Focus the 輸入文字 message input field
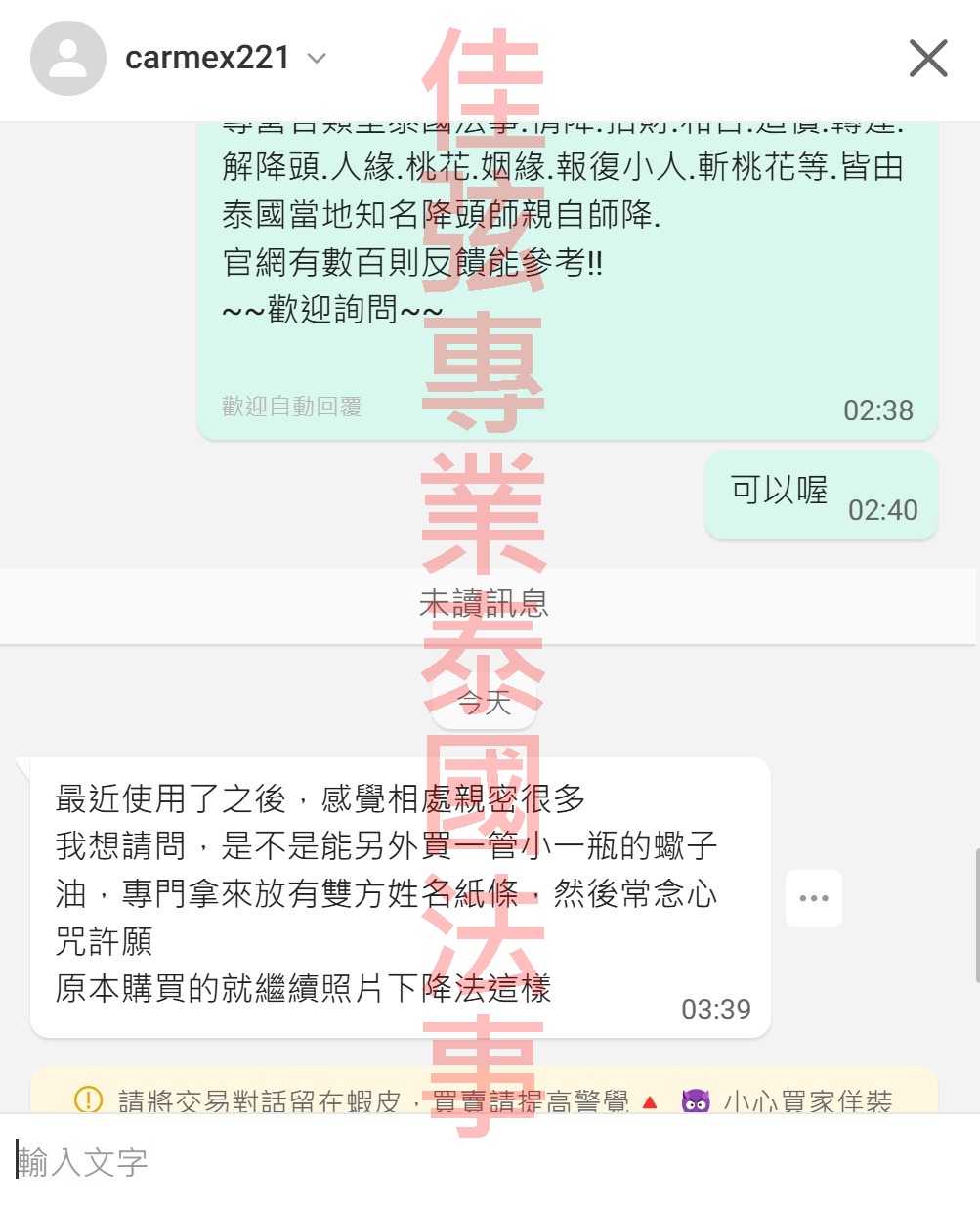 pos(489,1161)
